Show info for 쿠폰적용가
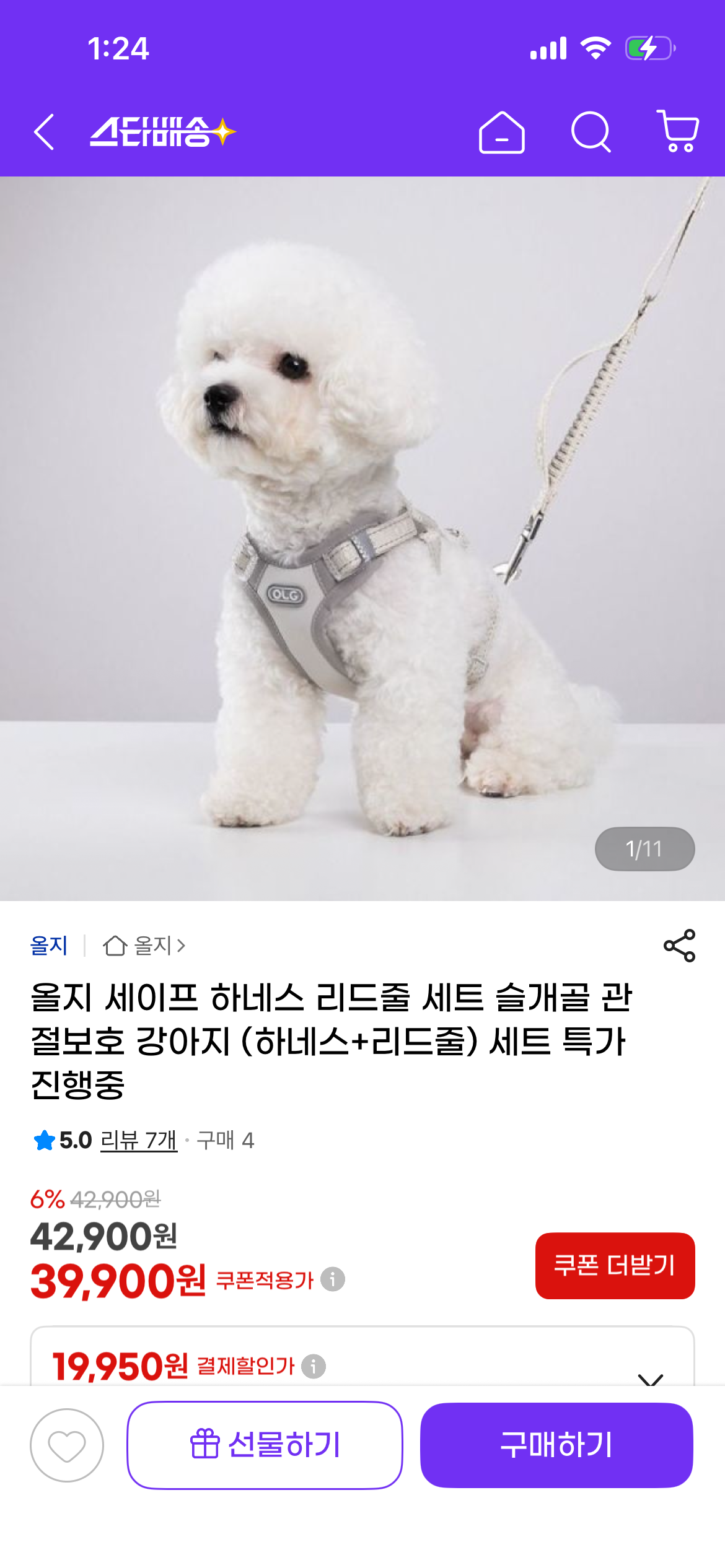Screen dimensions: 725x1568 (333, 1279)
